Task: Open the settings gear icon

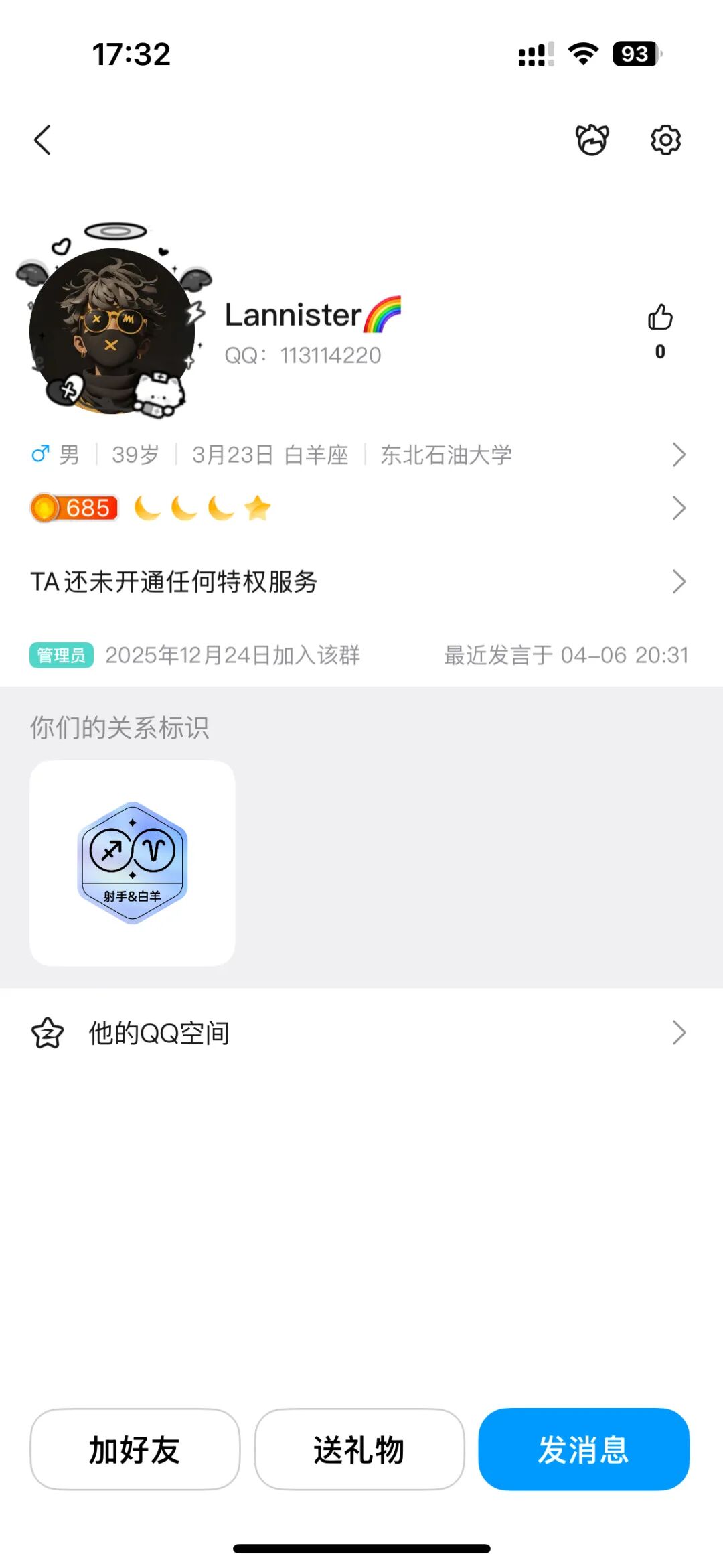Action: click(x=665, y=140)
